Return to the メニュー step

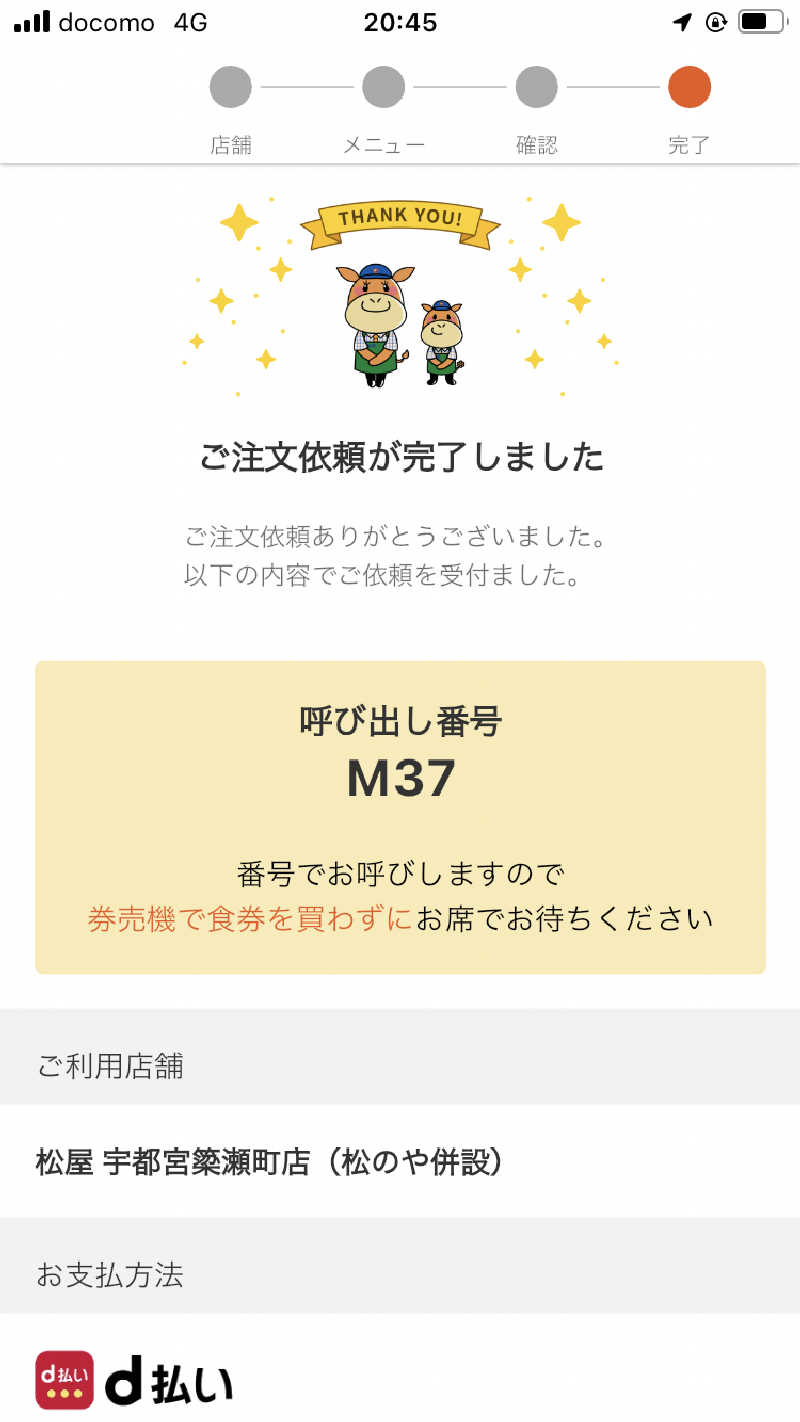coord(383,88)
